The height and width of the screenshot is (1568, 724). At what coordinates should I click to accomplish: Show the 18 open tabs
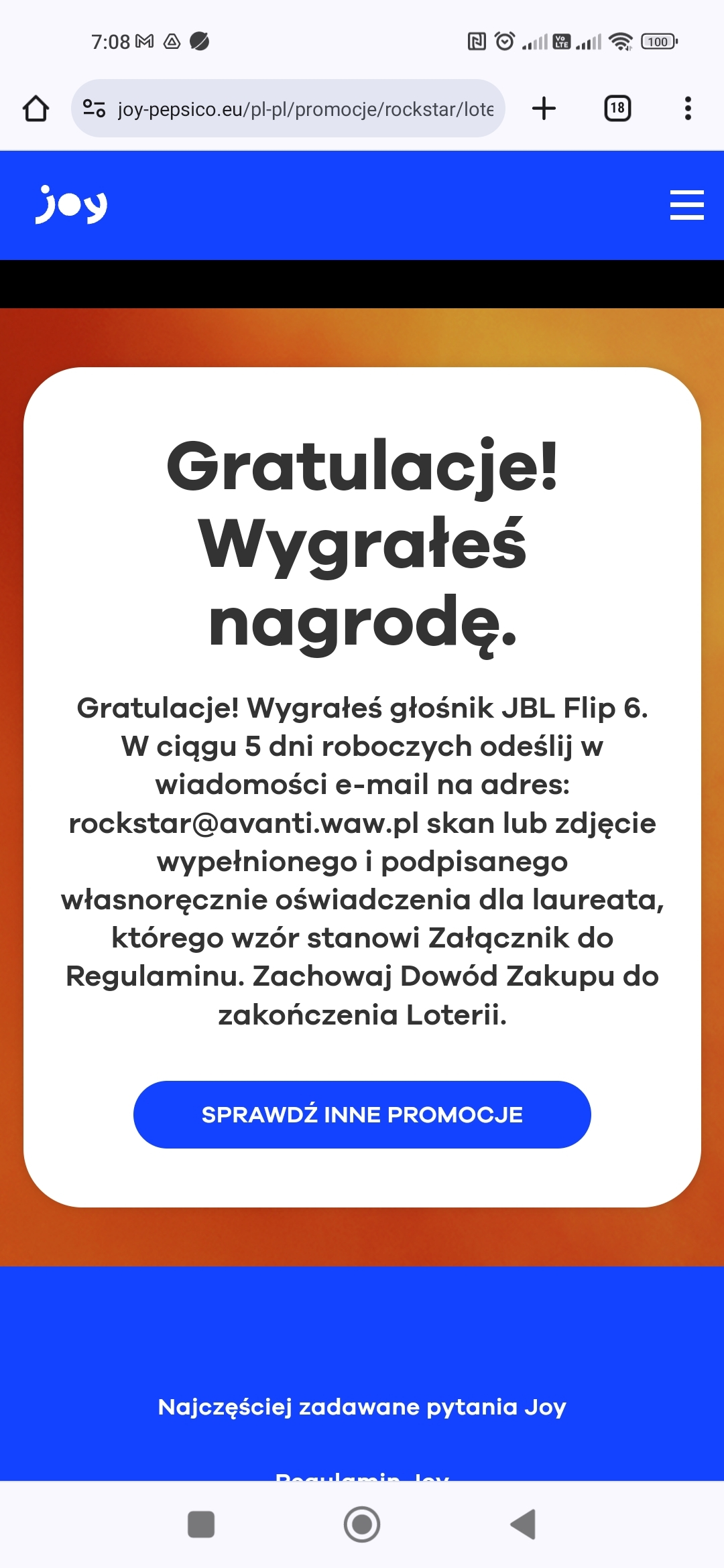[x=617, y=109]
